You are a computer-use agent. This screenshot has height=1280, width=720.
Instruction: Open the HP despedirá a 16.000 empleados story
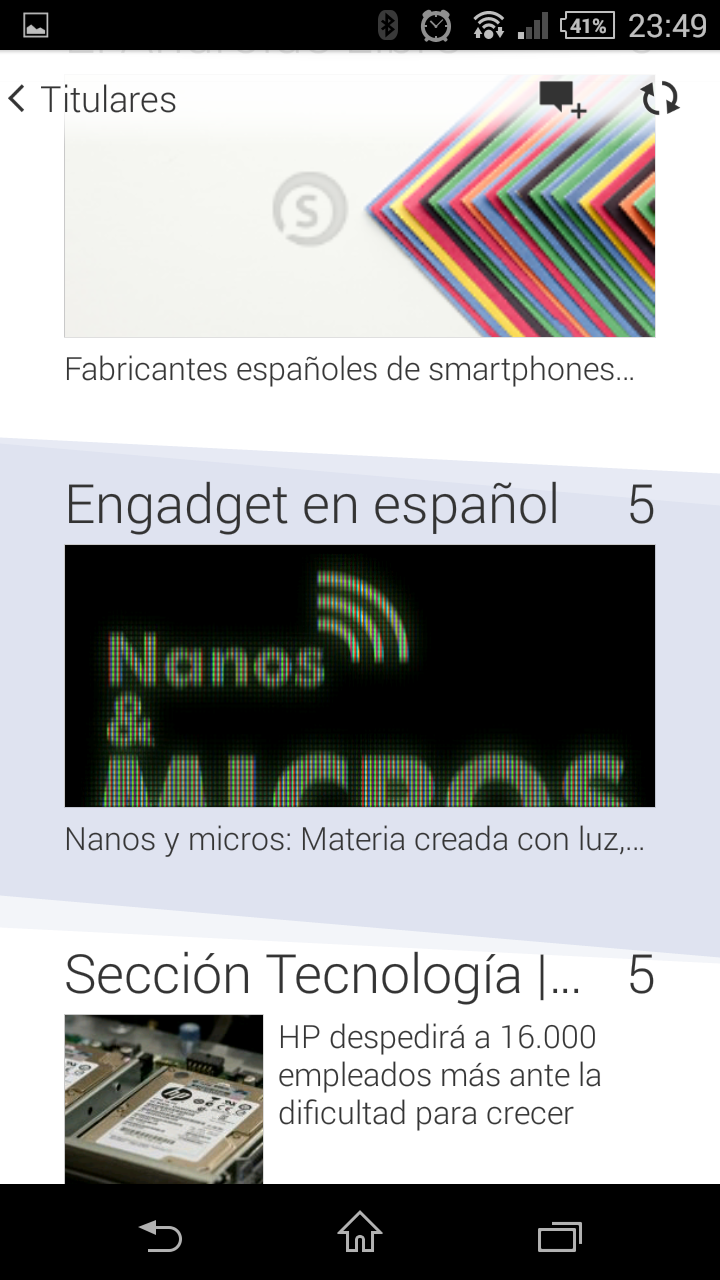440,1075
